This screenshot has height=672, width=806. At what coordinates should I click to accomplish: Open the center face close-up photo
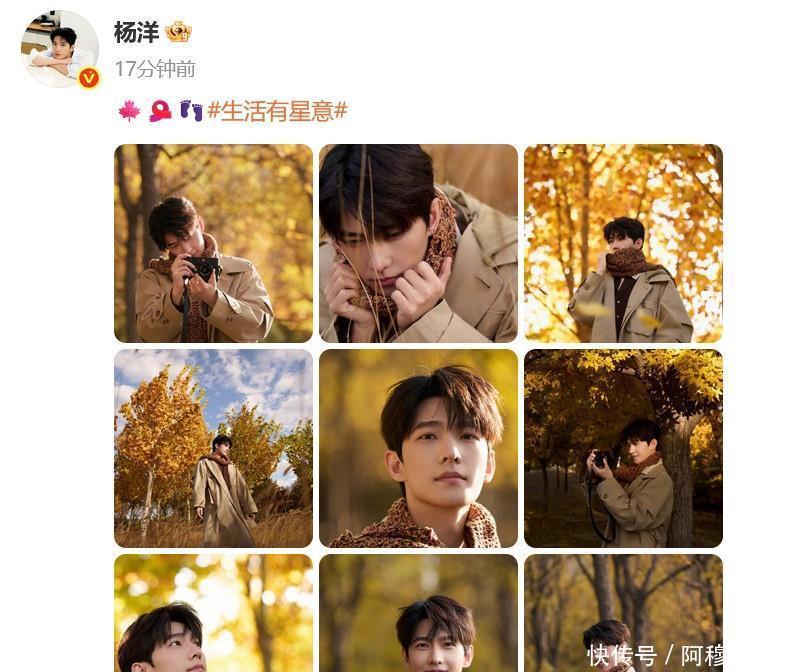point(418,448)
